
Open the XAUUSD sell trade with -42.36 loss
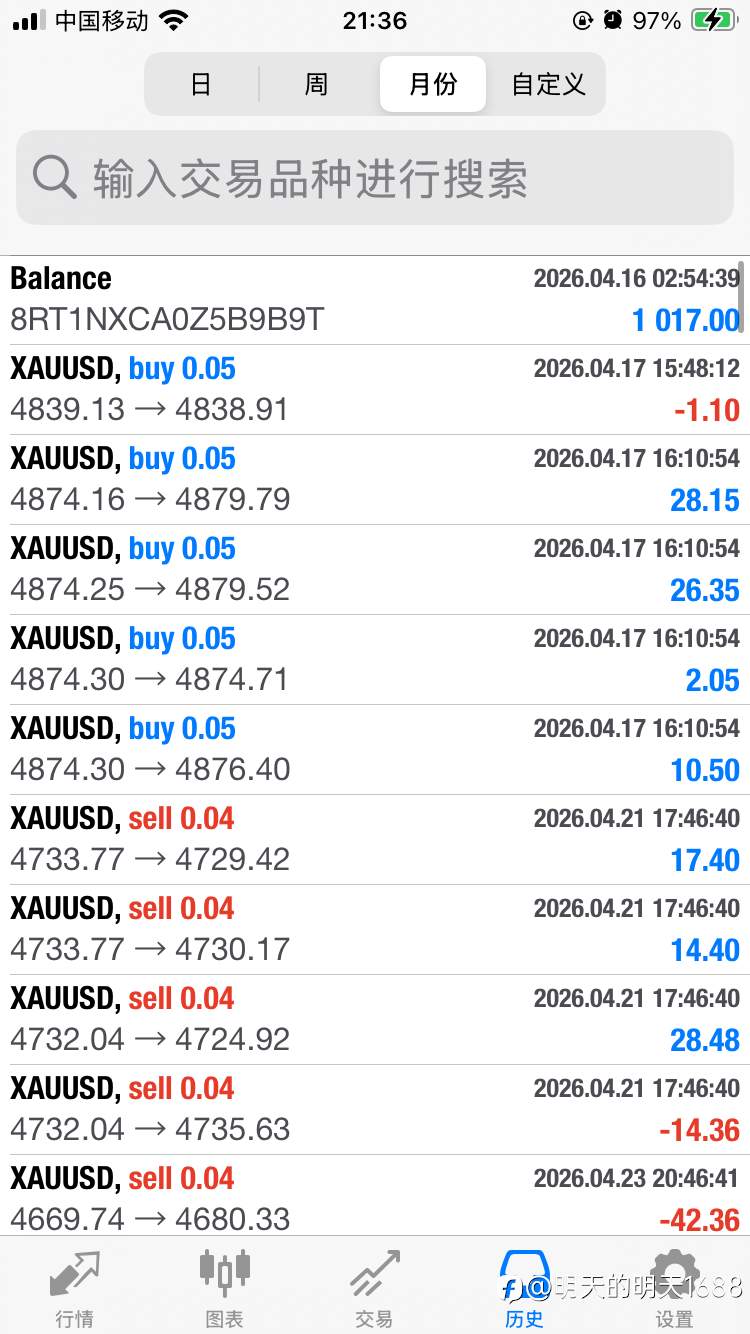click(x=375, y=1196)
